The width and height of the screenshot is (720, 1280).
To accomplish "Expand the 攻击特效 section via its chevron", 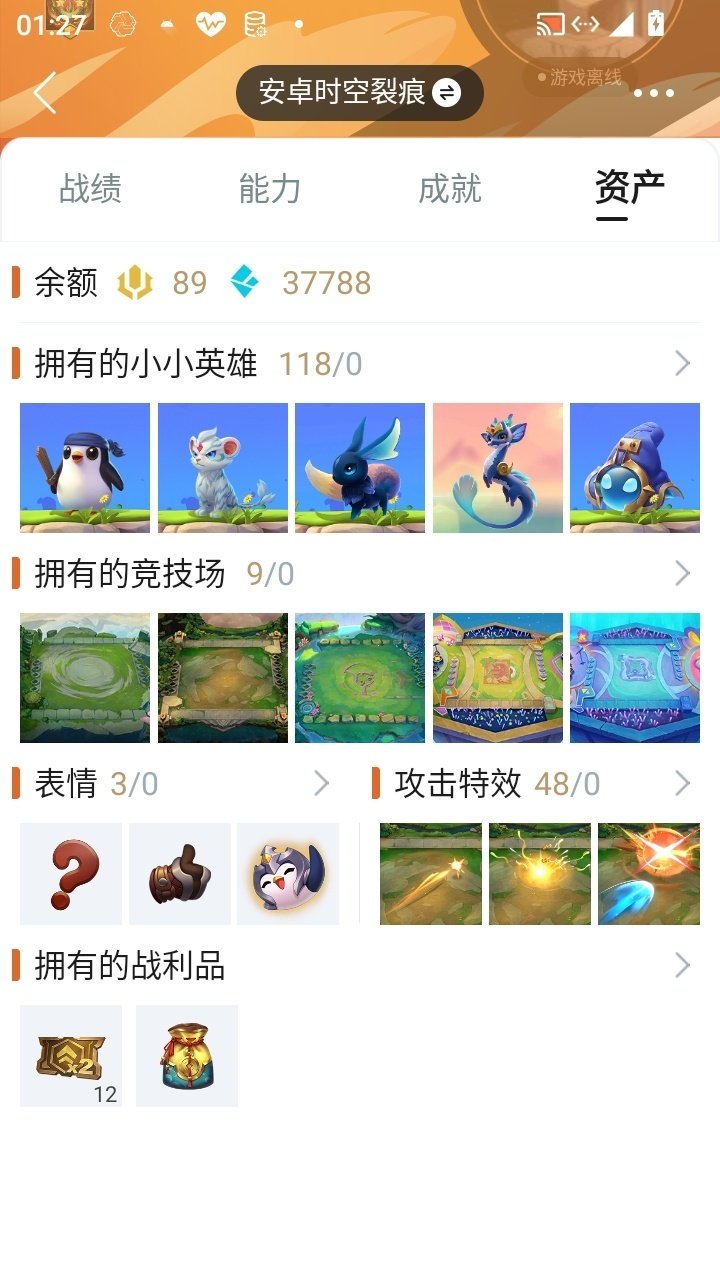I will (x=684, y=784).
